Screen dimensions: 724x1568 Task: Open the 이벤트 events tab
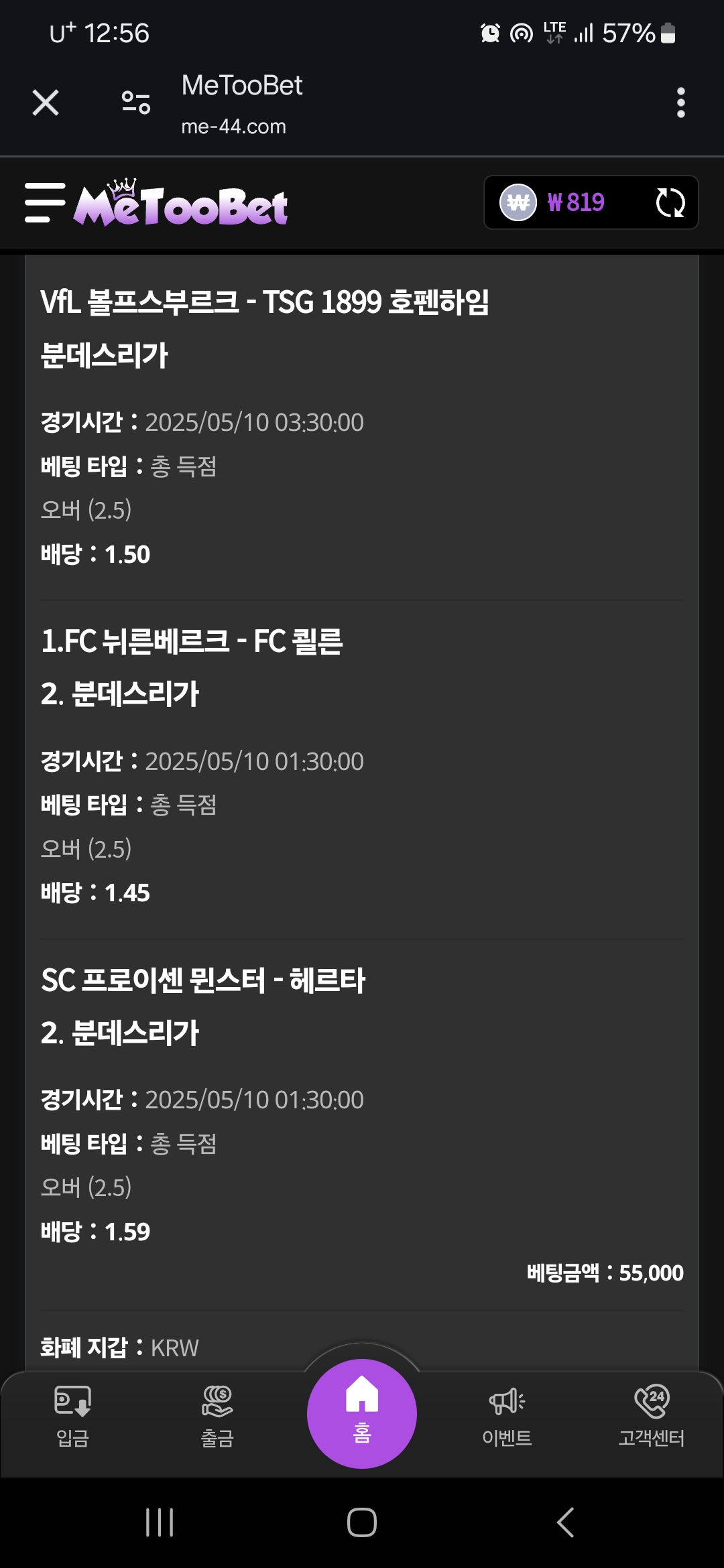point(507,1417)
